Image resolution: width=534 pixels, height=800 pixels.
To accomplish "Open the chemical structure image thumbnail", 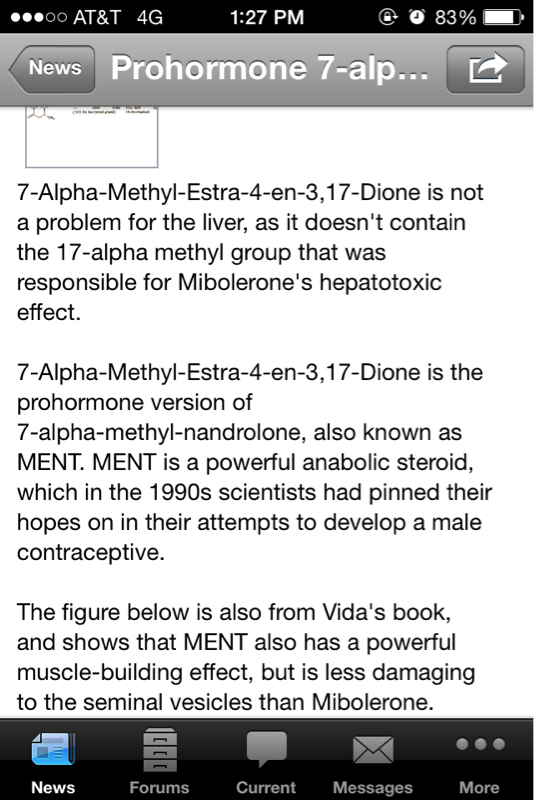I will coord(92,137).
